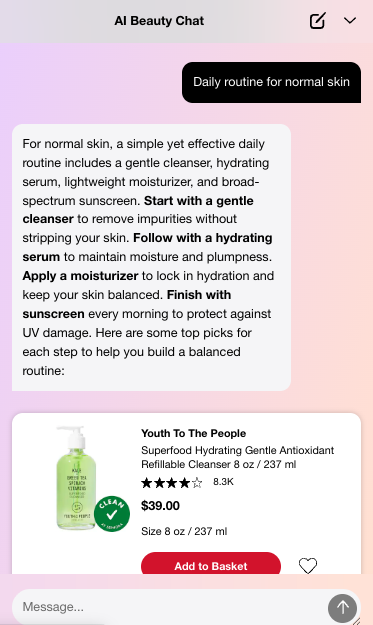373x625 pixels.
Task: Add the Superfood Cleanser to basket
Action: tap(211, 563)
